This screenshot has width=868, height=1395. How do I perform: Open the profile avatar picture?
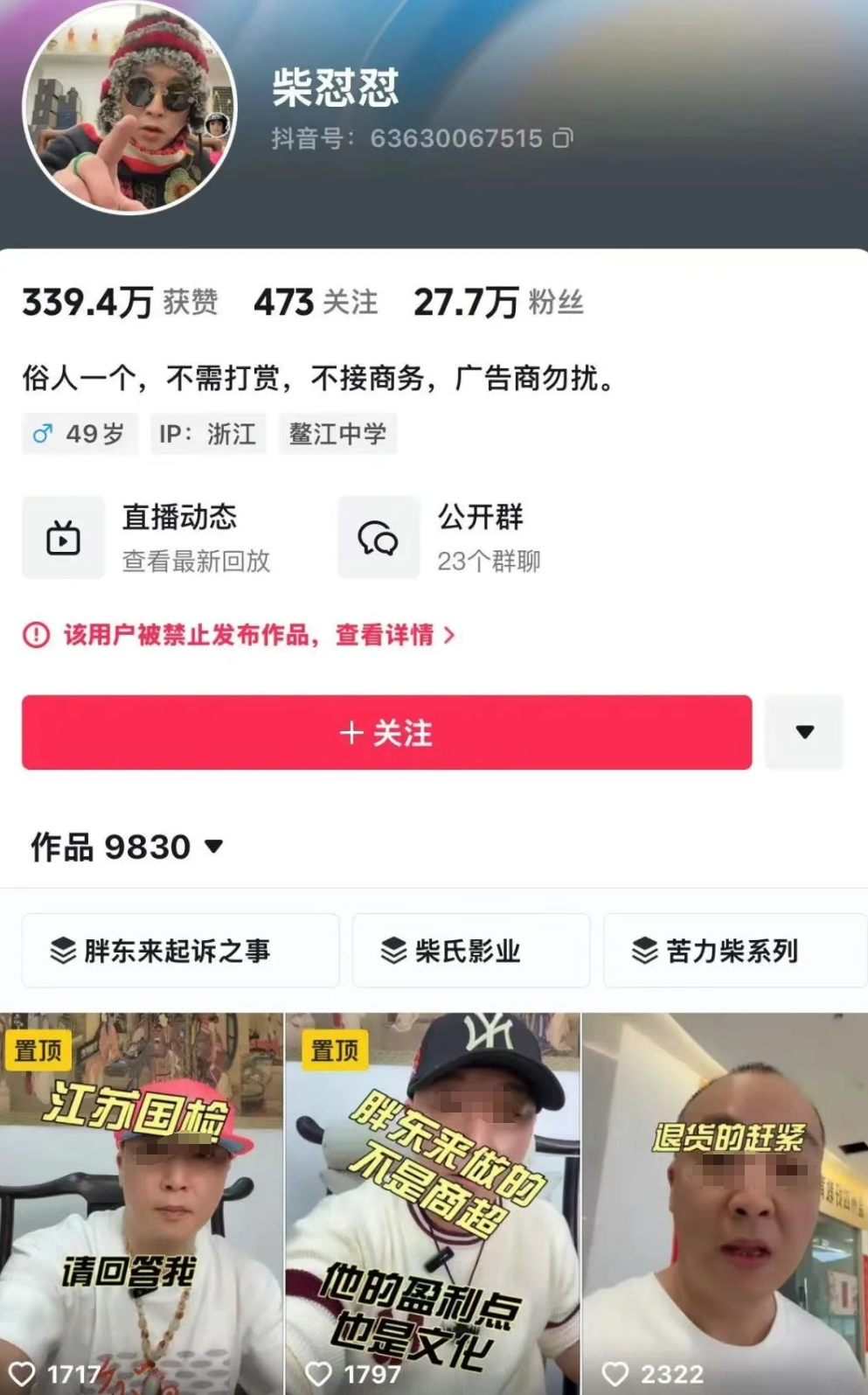coord(129,107)
